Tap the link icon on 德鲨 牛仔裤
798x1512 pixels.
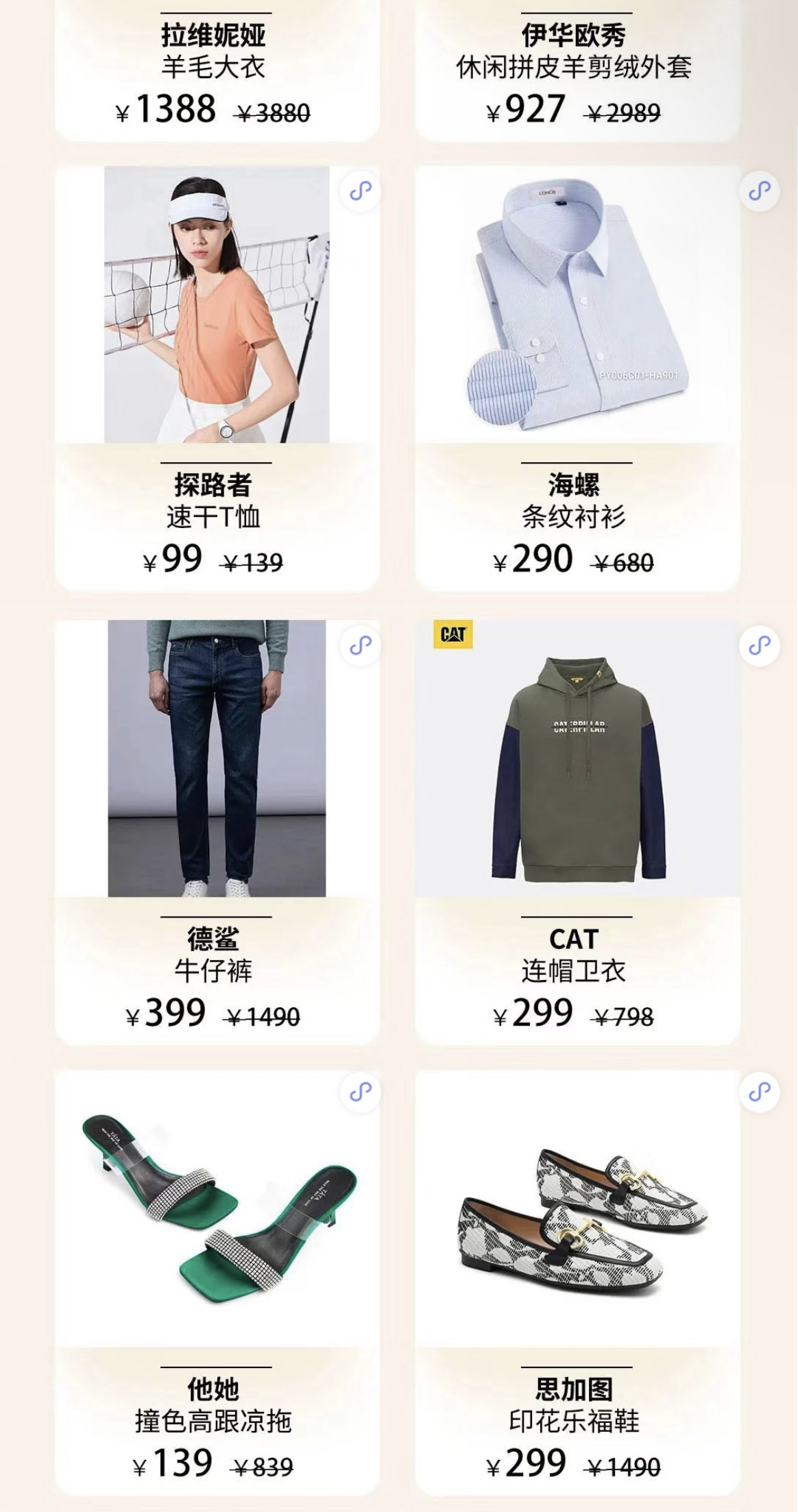(361, 645)
